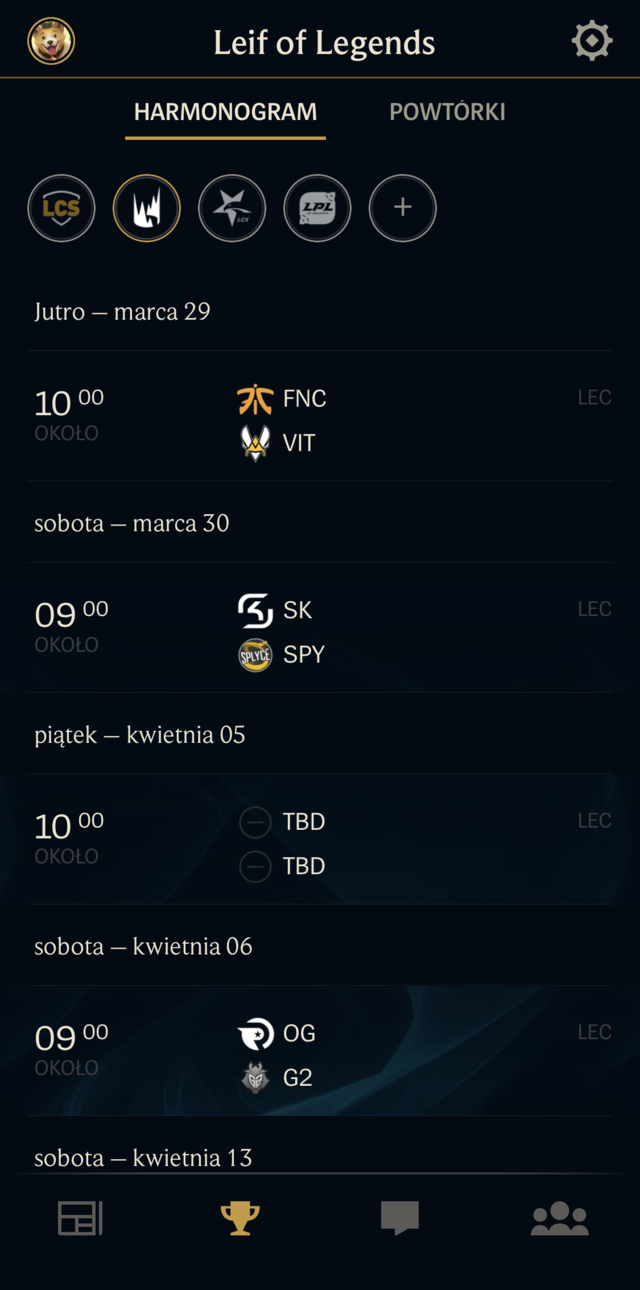Open the friends group tab
Screen dimensions: 640x1290
coord(560,1218)
